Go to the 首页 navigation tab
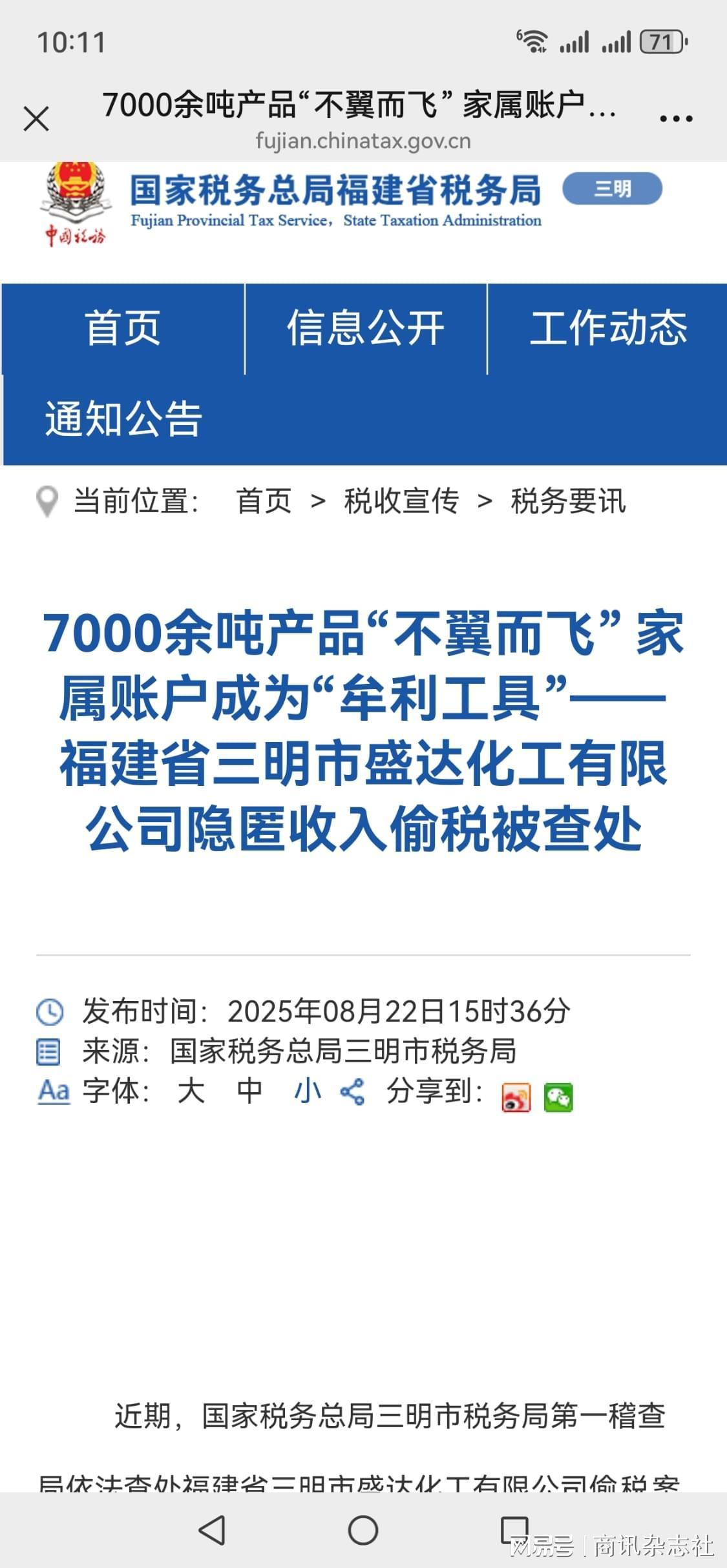 [x=123, y=328]
